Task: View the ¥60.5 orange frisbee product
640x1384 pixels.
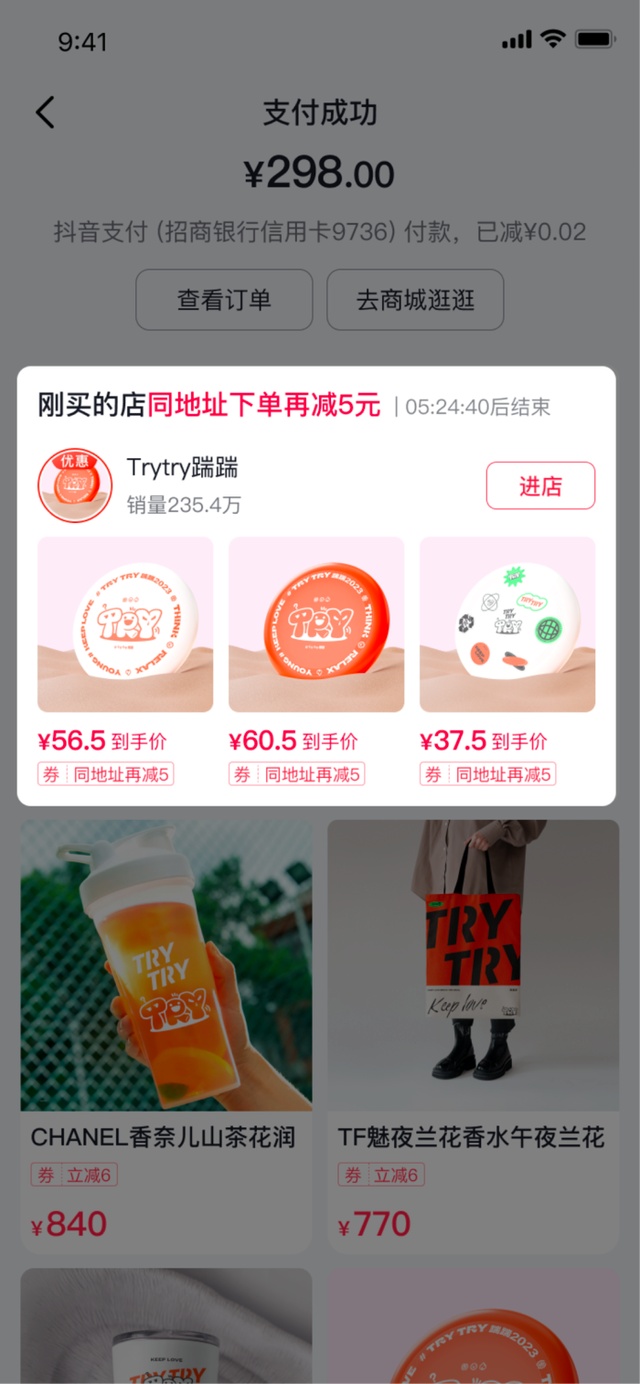Action: coord(316,625)
